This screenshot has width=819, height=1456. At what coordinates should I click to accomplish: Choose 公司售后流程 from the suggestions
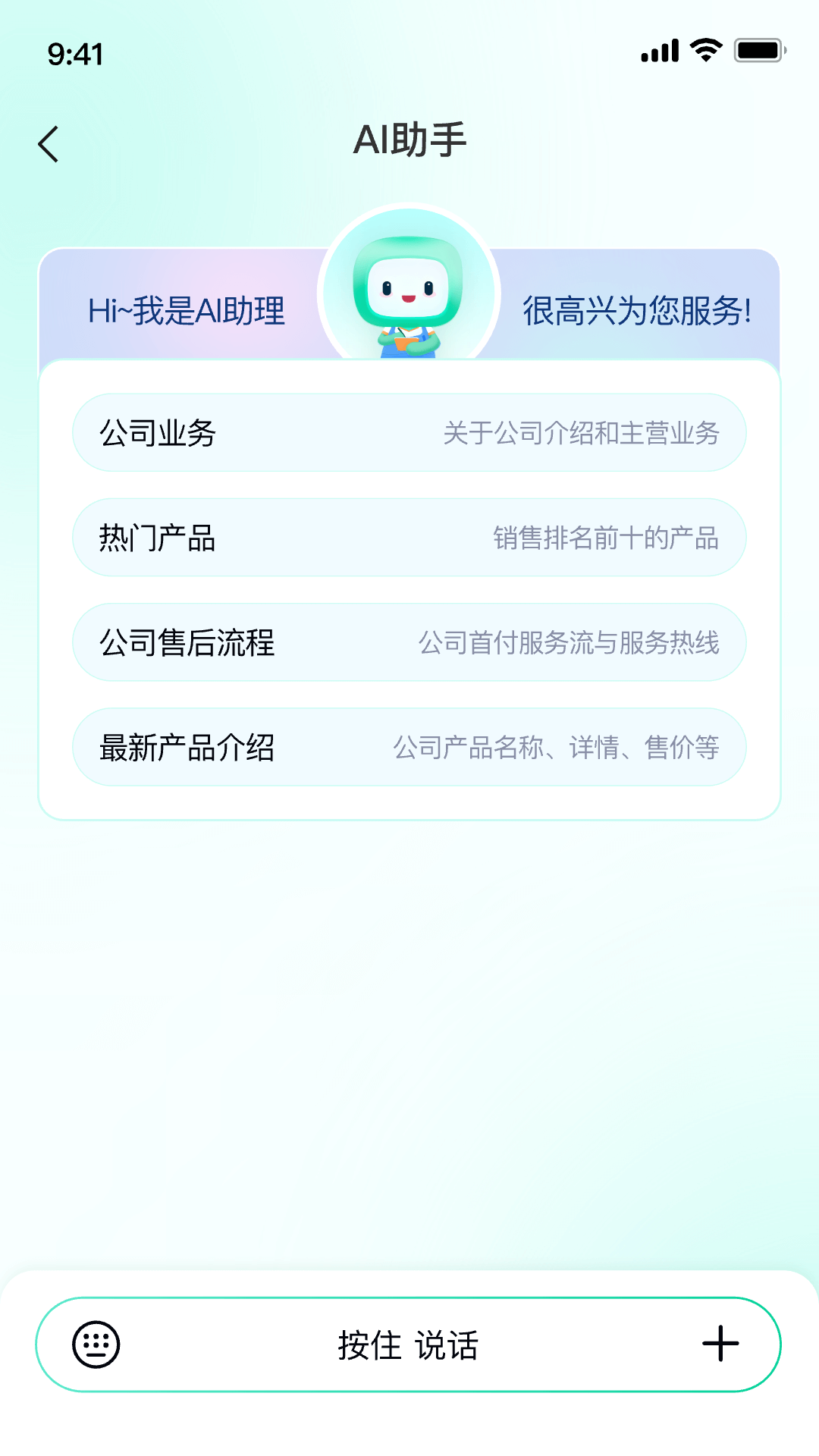(x=409, y=642)
